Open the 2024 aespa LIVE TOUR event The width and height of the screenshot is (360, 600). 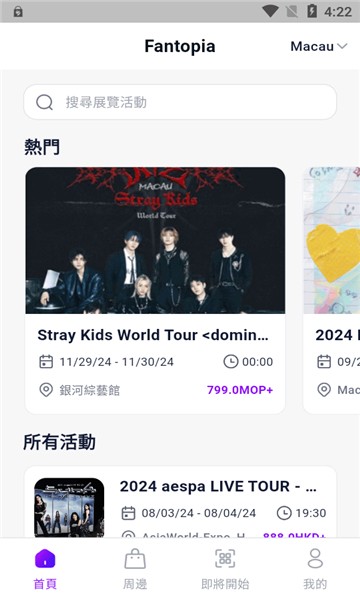180,502
